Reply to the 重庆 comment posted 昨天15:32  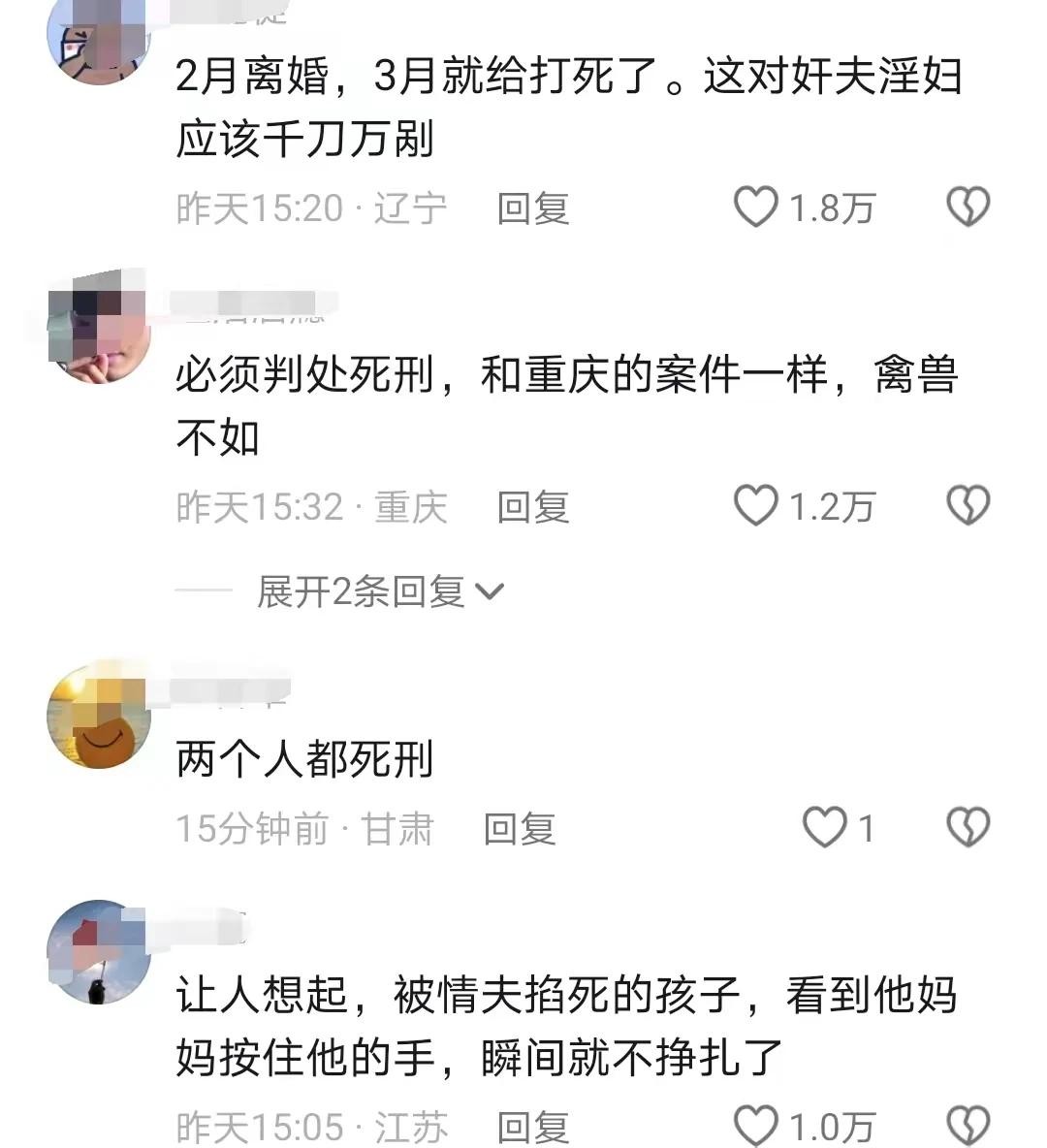click(x=532, y=507)
